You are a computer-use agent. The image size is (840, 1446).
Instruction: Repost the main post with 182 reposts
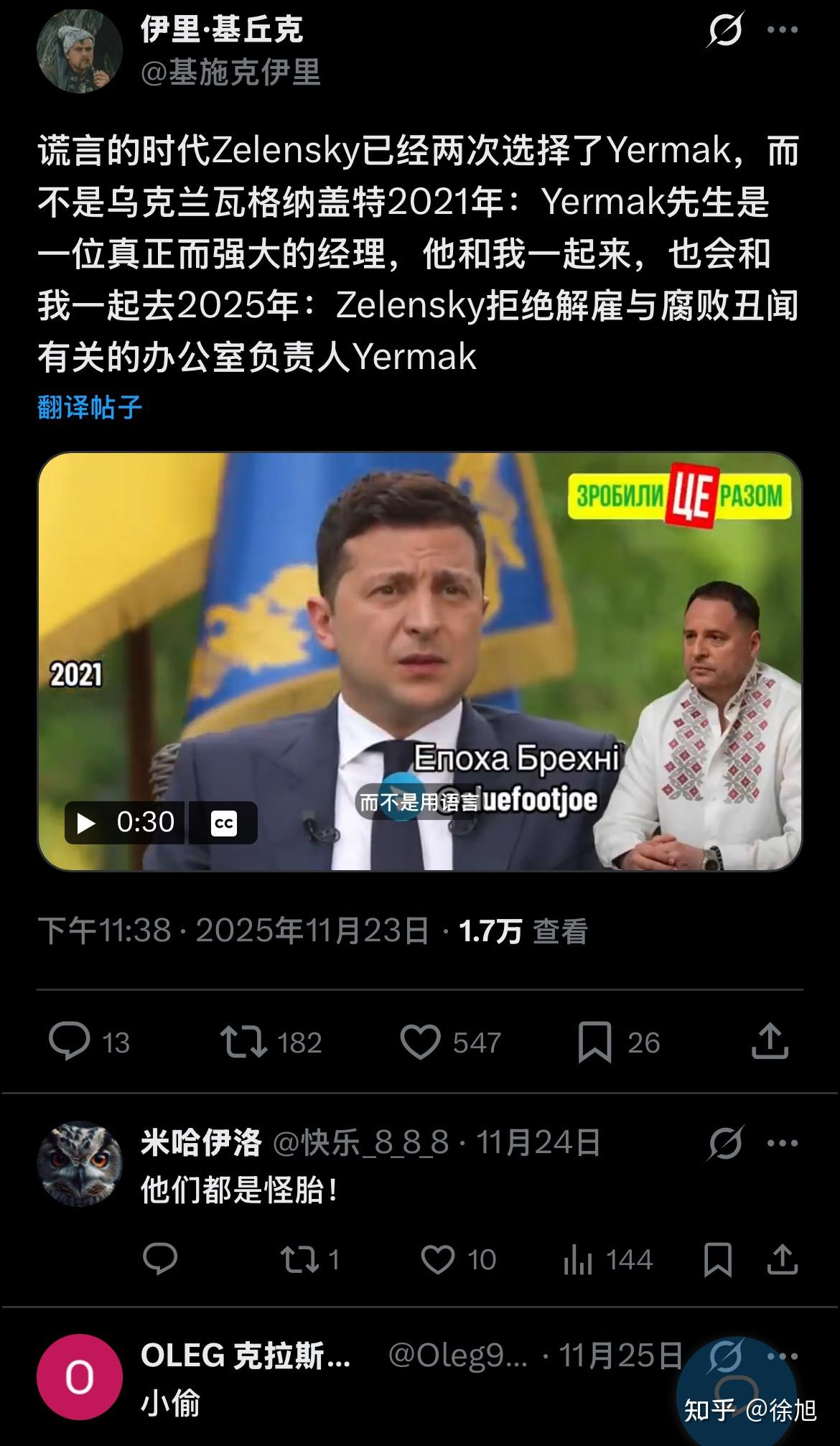click(243, 1042)
